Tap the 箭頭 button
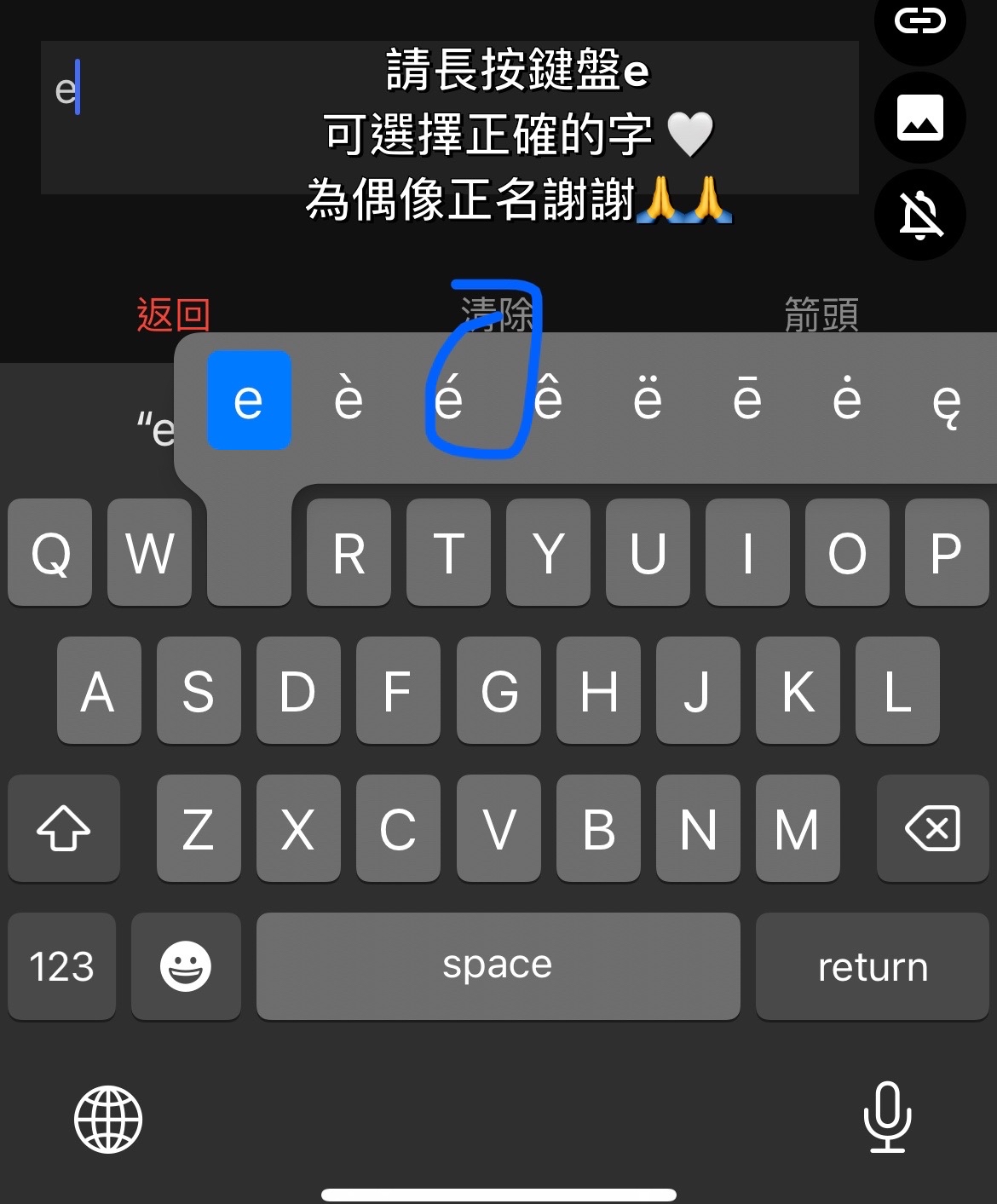The image size is (997, 1204). [x=821, y=315]
